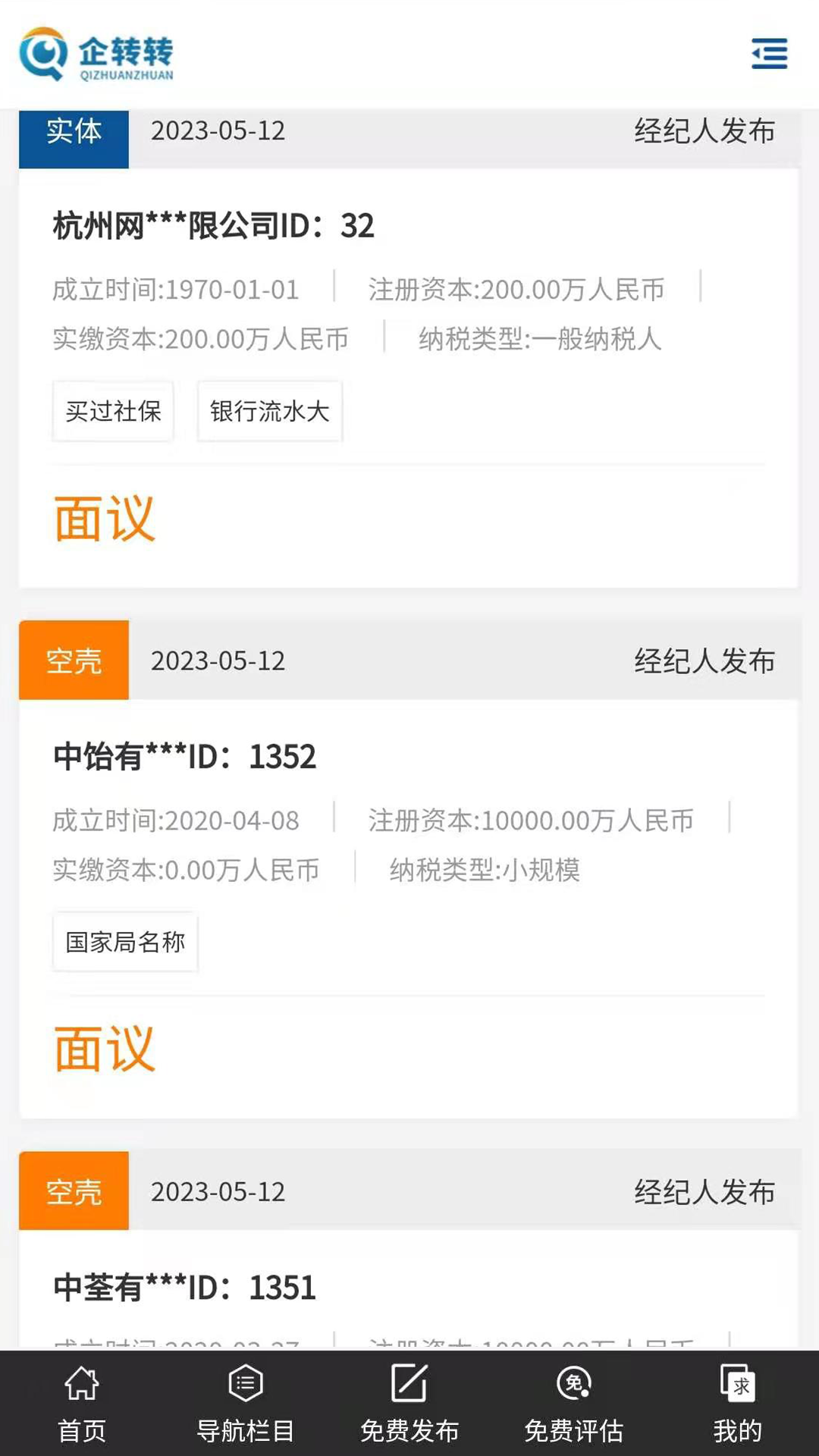Open 面议 price link on 中饴 listing

104,1049
